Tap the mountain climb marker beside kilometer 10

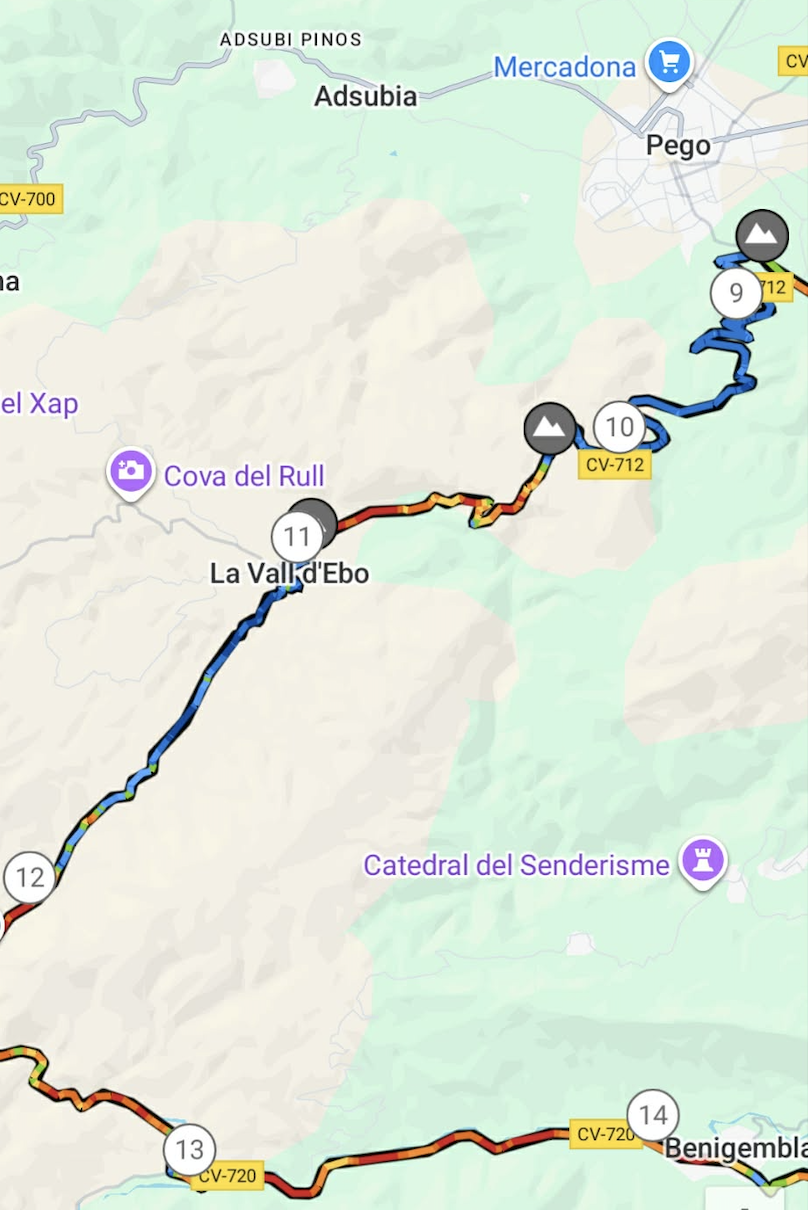coord(549,427)
